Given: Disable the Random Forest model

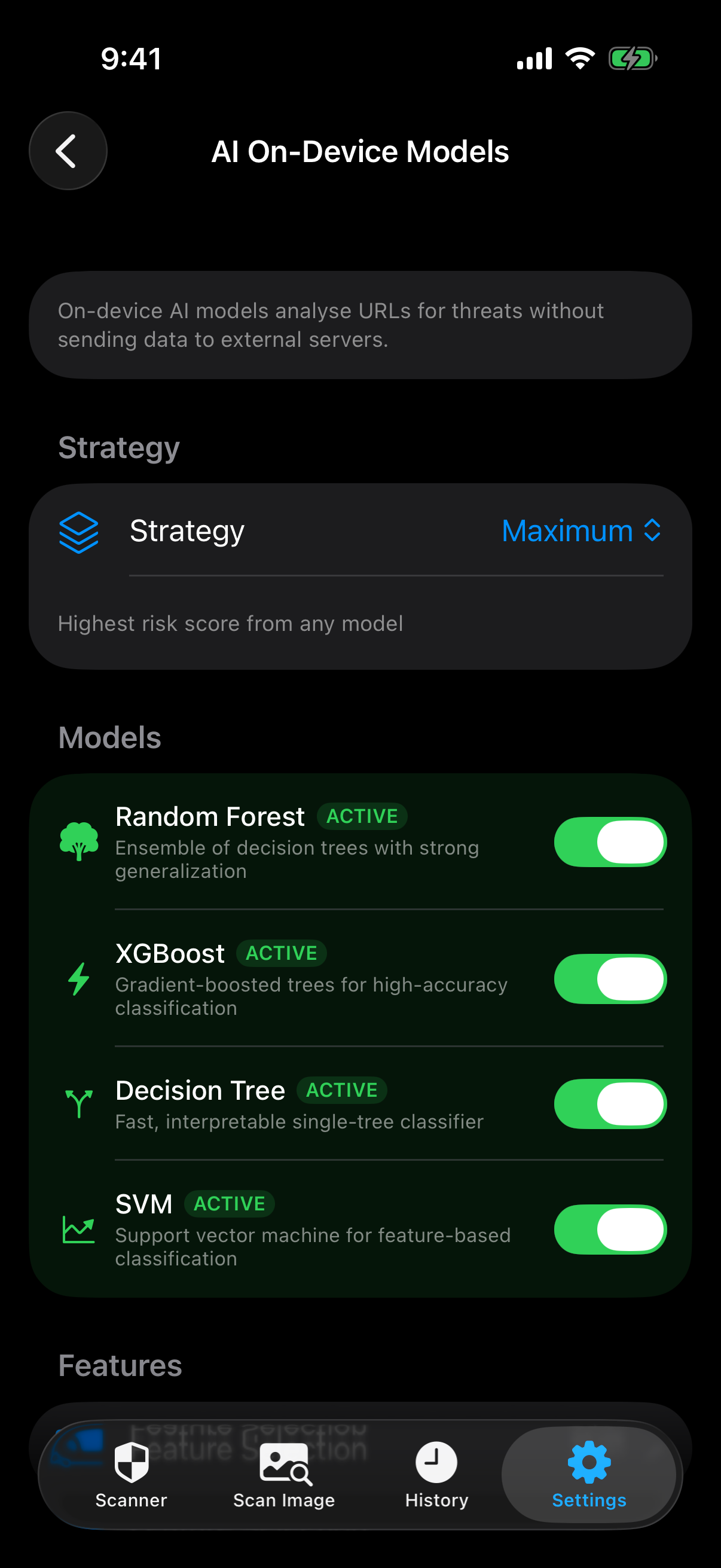Looking at the screenshot, I should tap(610, 842).
